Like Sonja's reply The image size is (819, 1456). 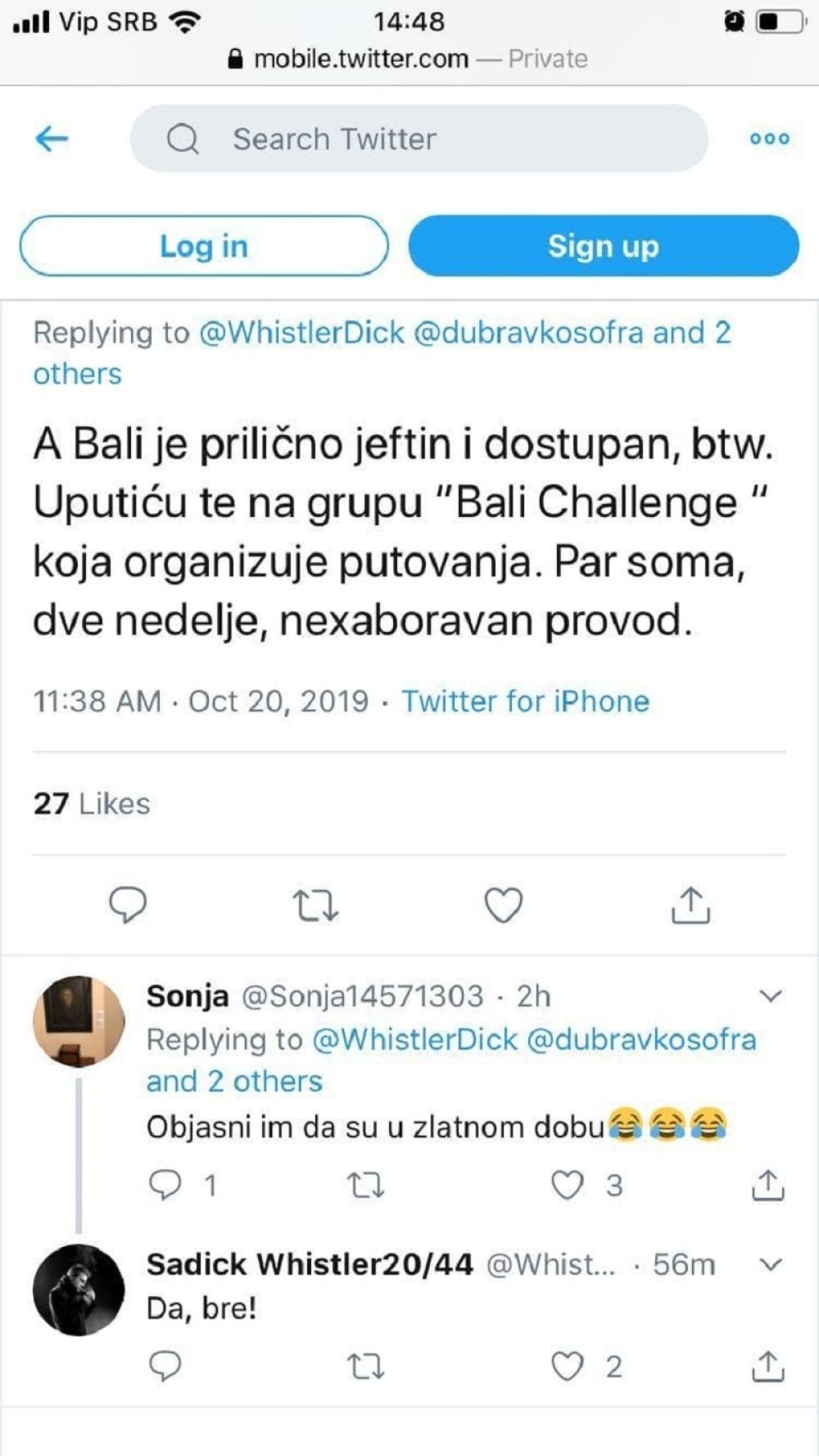coord(567,1186)
